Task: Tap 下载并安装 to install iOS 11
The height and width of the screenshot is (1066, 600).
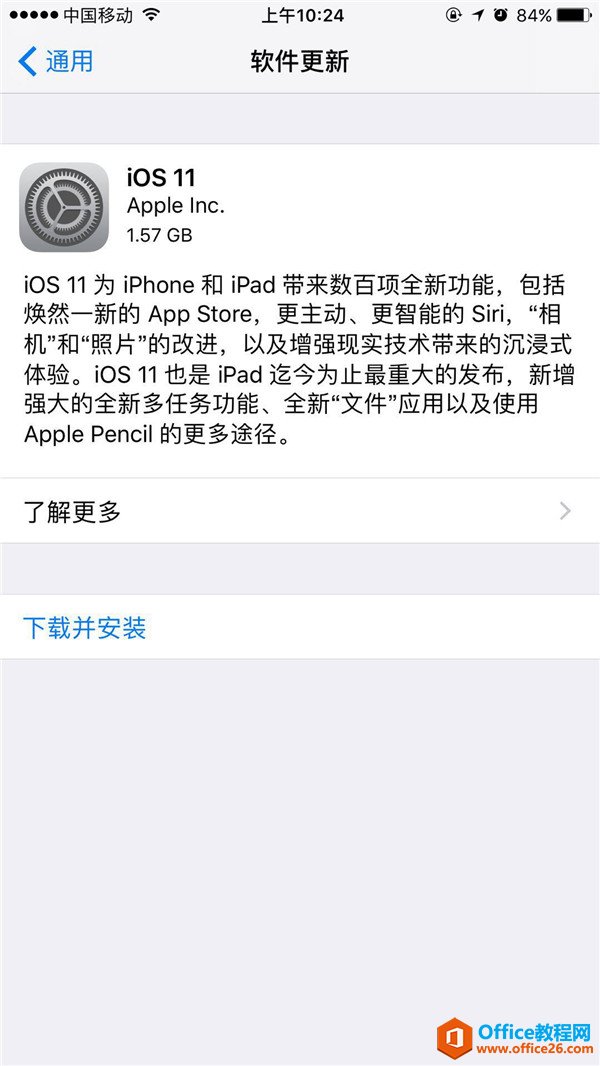Action: point(85,628)
